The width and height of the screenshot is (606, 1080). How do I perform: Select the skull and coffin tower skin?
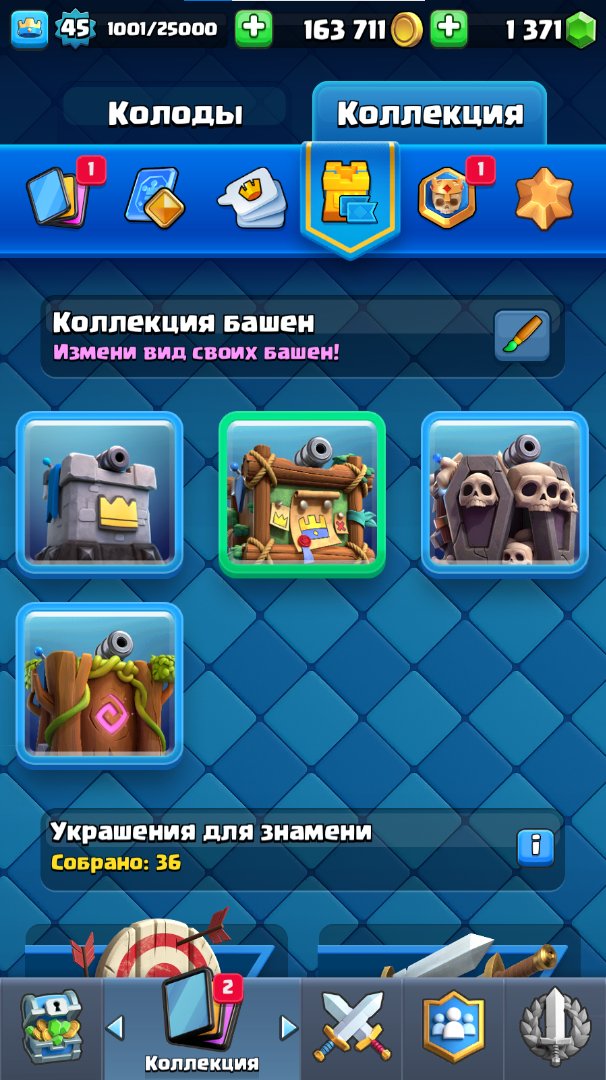tap(504, 494)
